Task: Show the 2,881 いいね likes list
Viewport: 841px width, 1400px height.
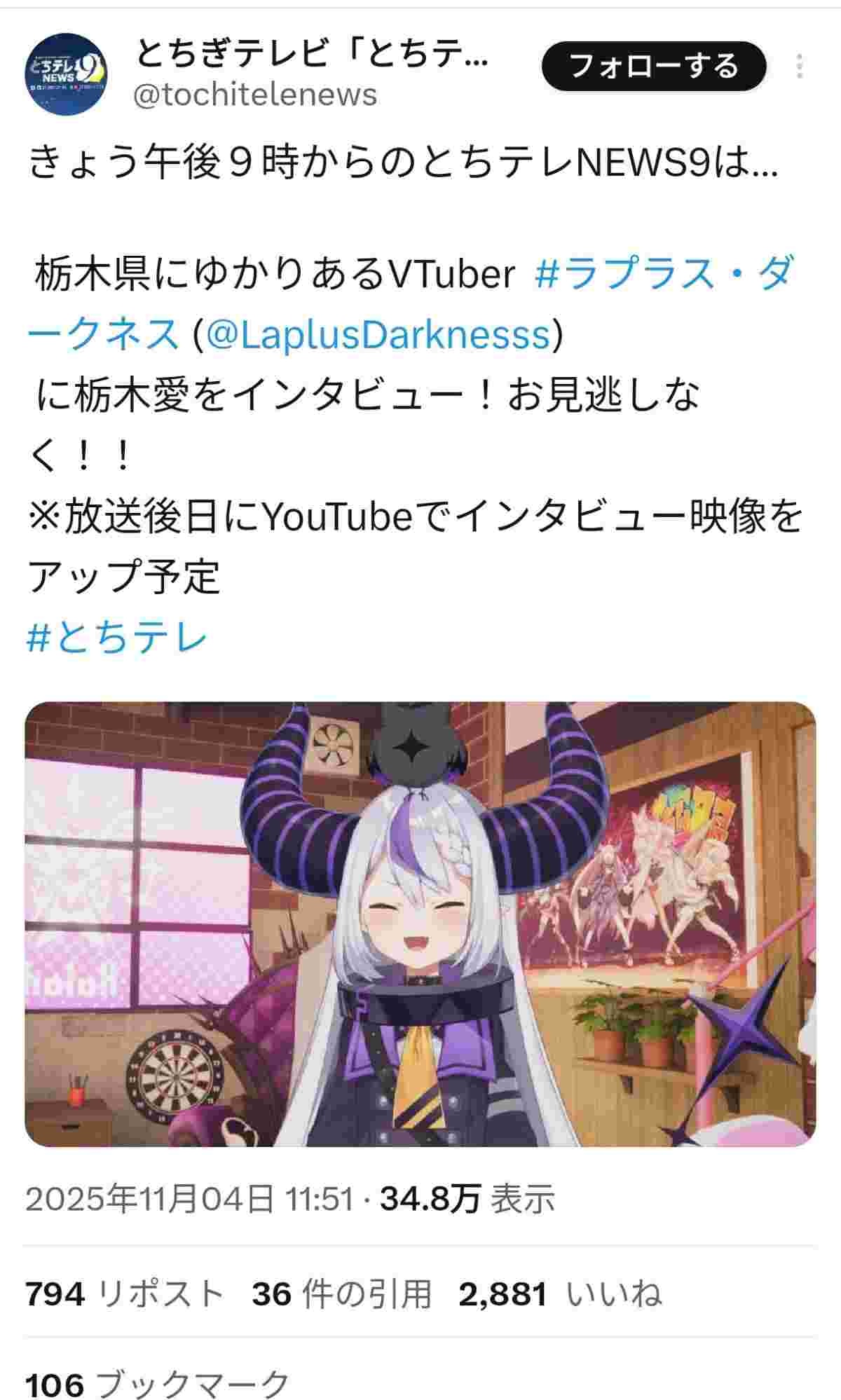Action: coord(559,1294)
